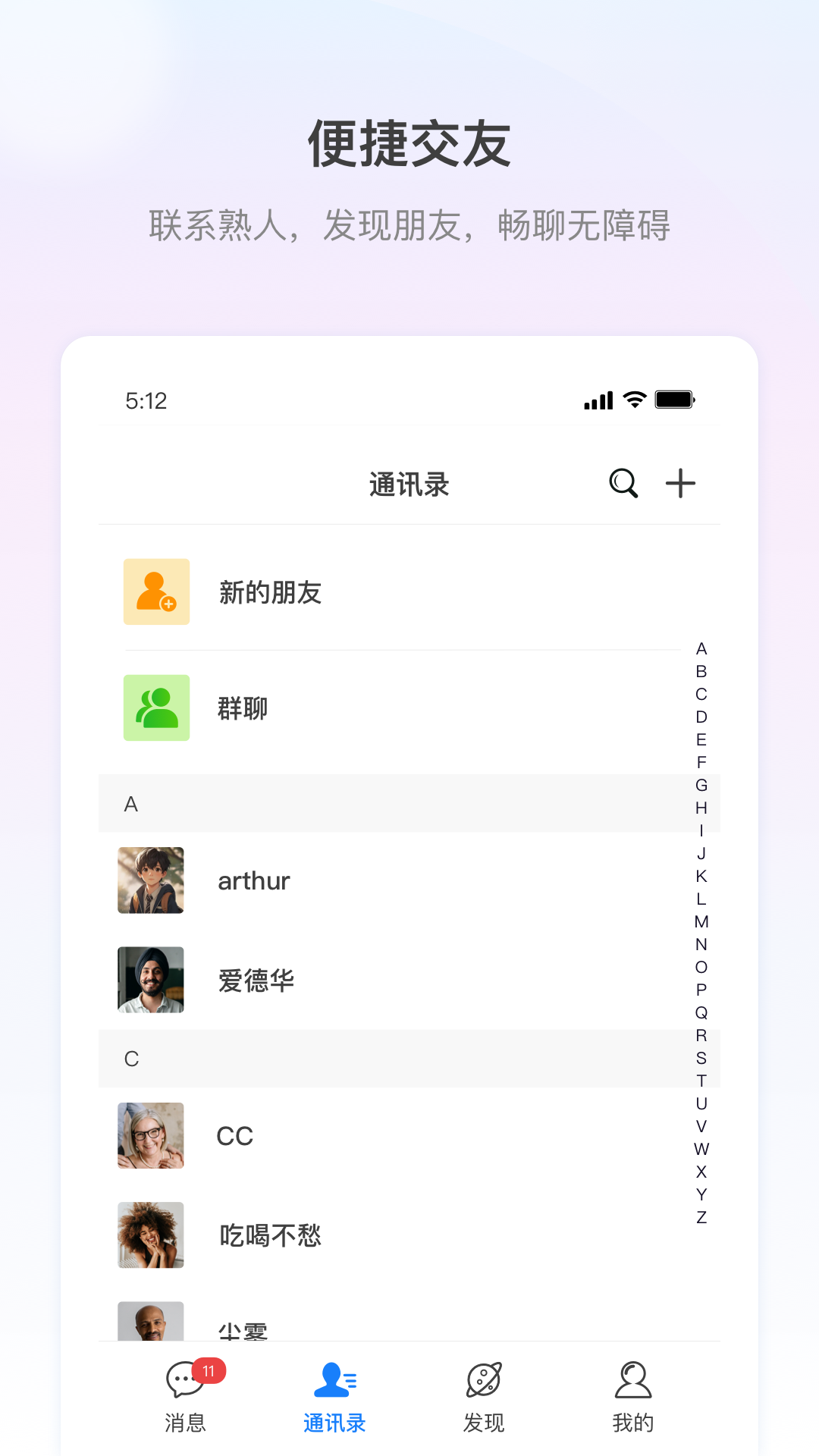Open 新的朋友 via its orange icon
The height and width of the screenshot is (1456, 819).
156,592
